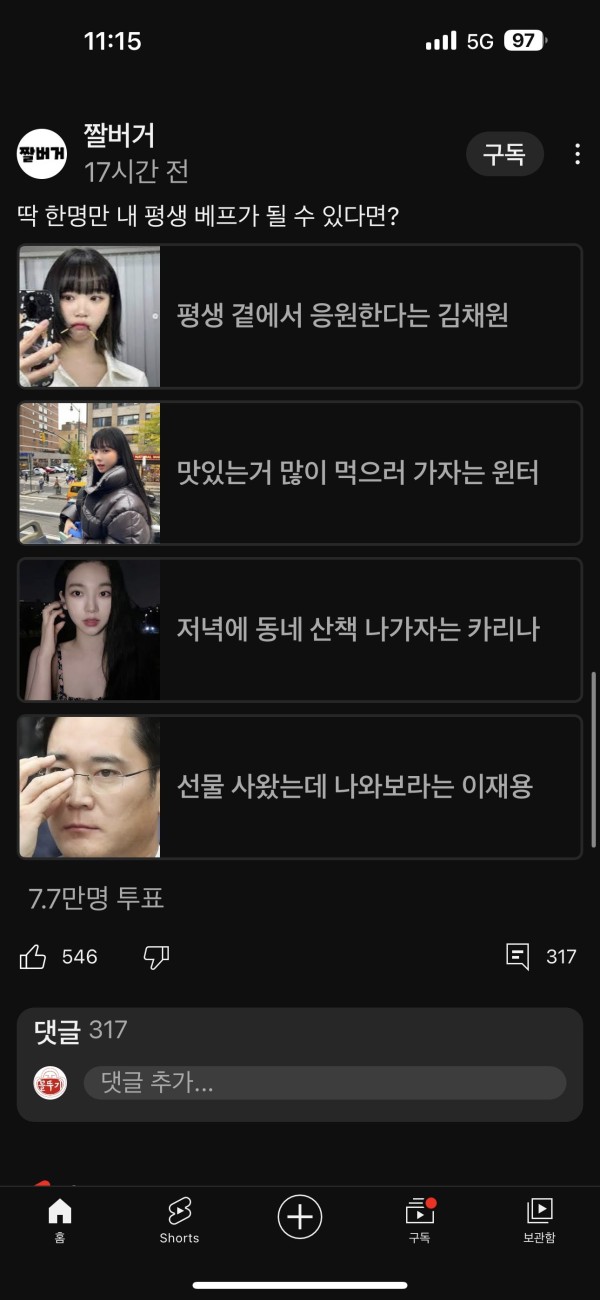
Task: Open the 짤버거 channel avatar
Action: point(42,154)
